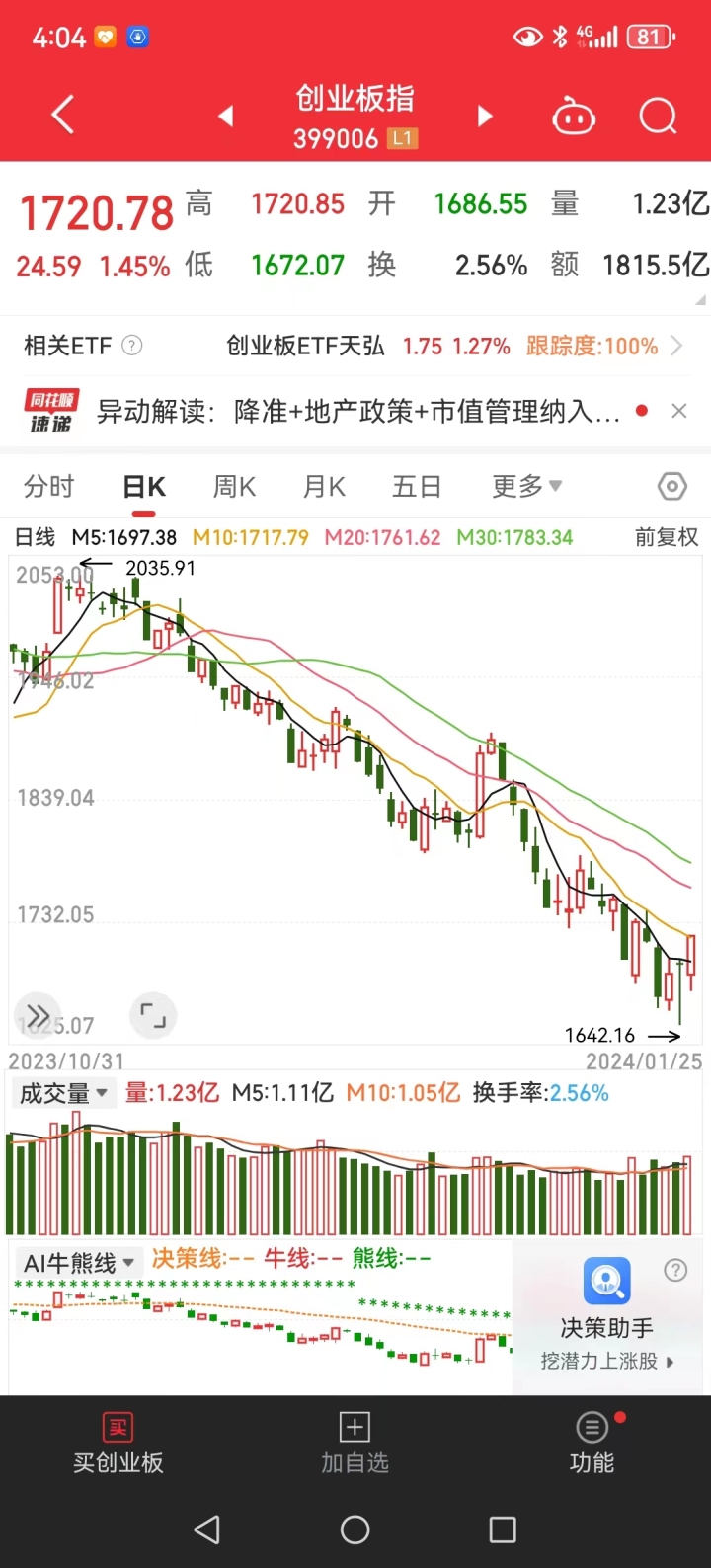Dismiss the 异动解读 banner
711x1568 pixels.
point(679,411)
